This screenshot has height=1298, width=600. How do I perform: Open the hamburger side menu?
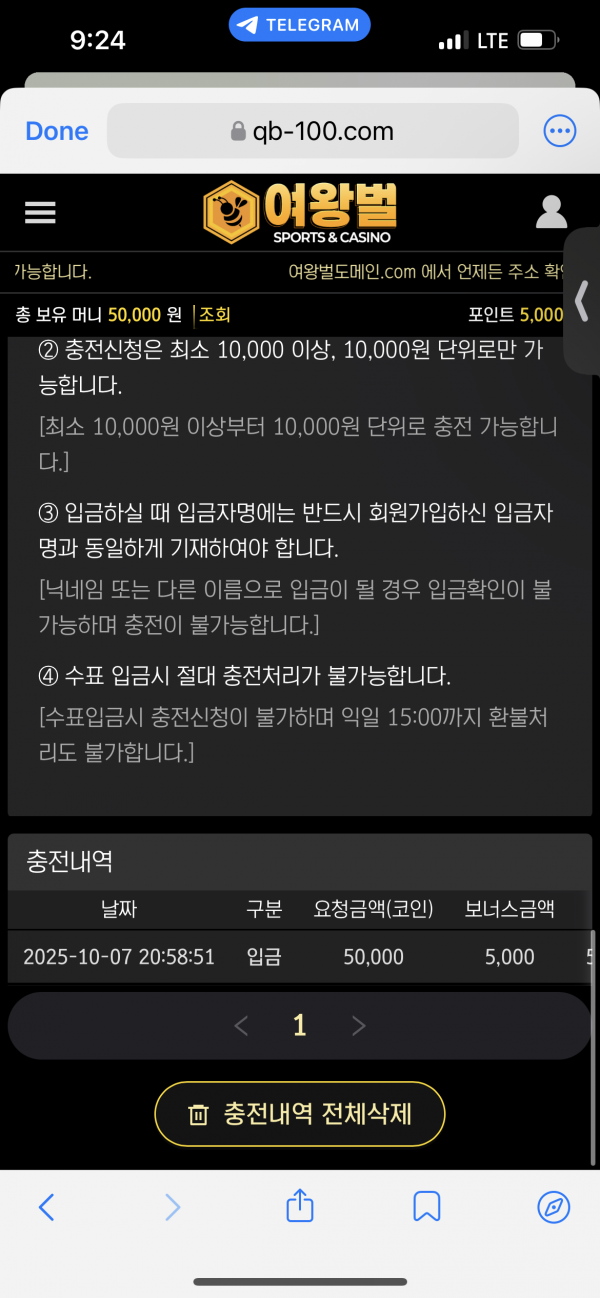tap(41, 212)
